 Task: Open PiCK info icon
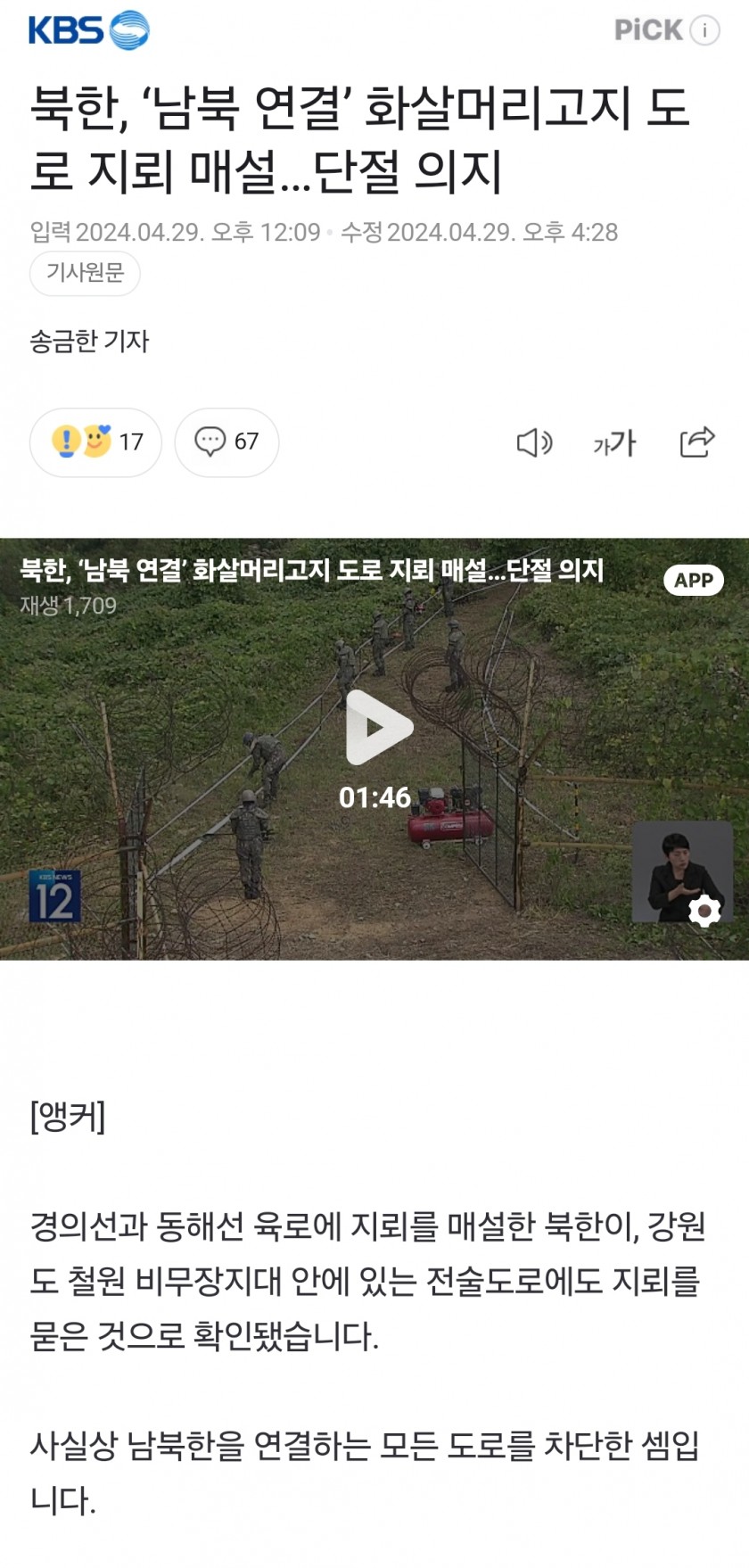704,30
